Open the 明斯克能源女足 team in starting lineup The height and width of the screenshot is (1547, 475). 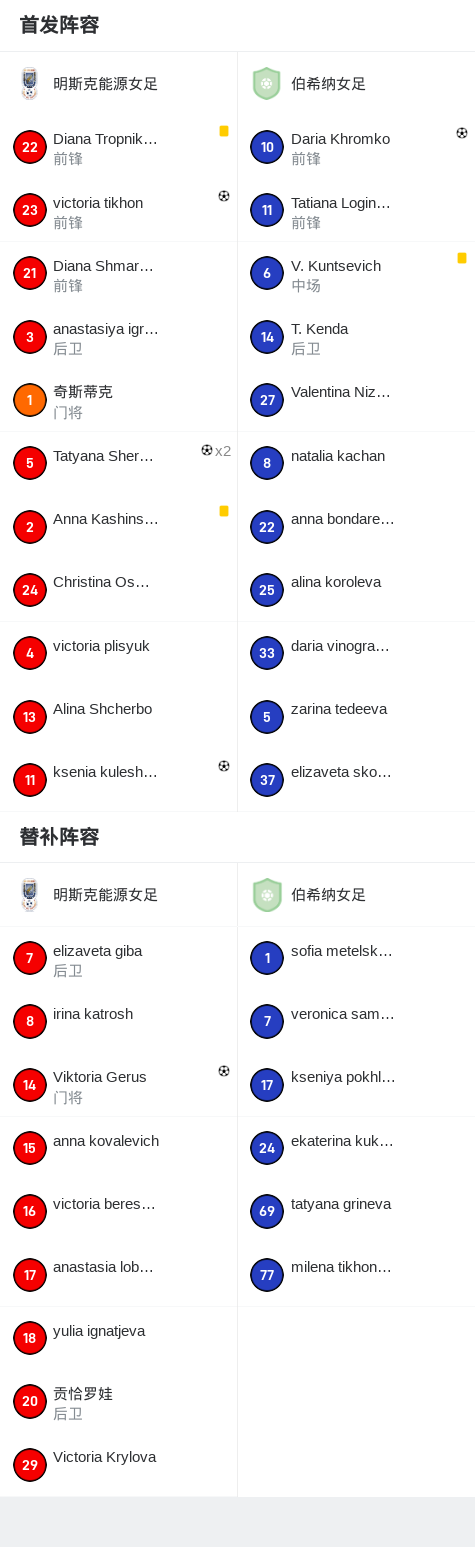118,84
